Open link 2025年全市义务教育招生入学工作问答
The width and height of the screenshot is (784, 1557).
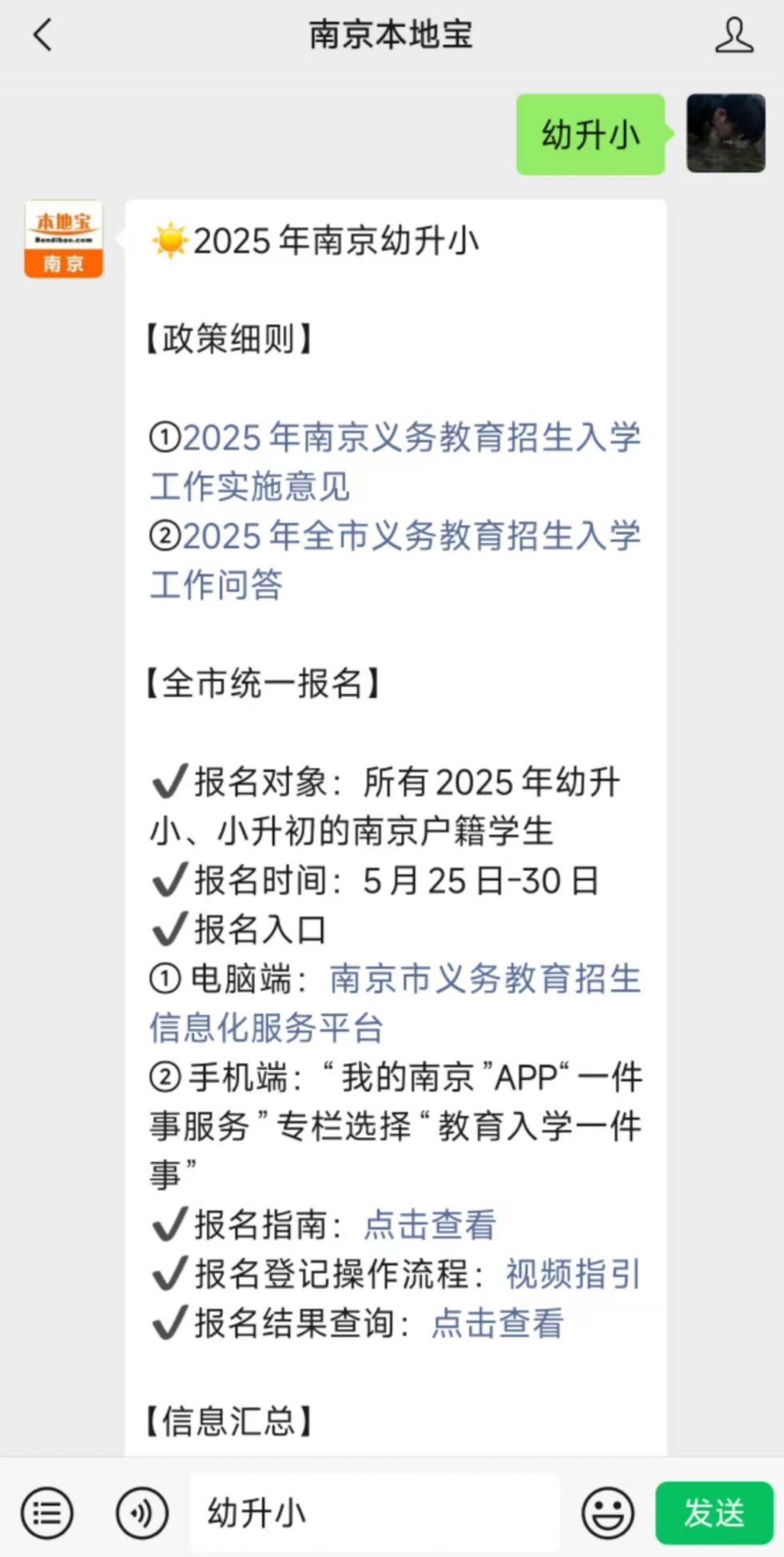[395, 560]
